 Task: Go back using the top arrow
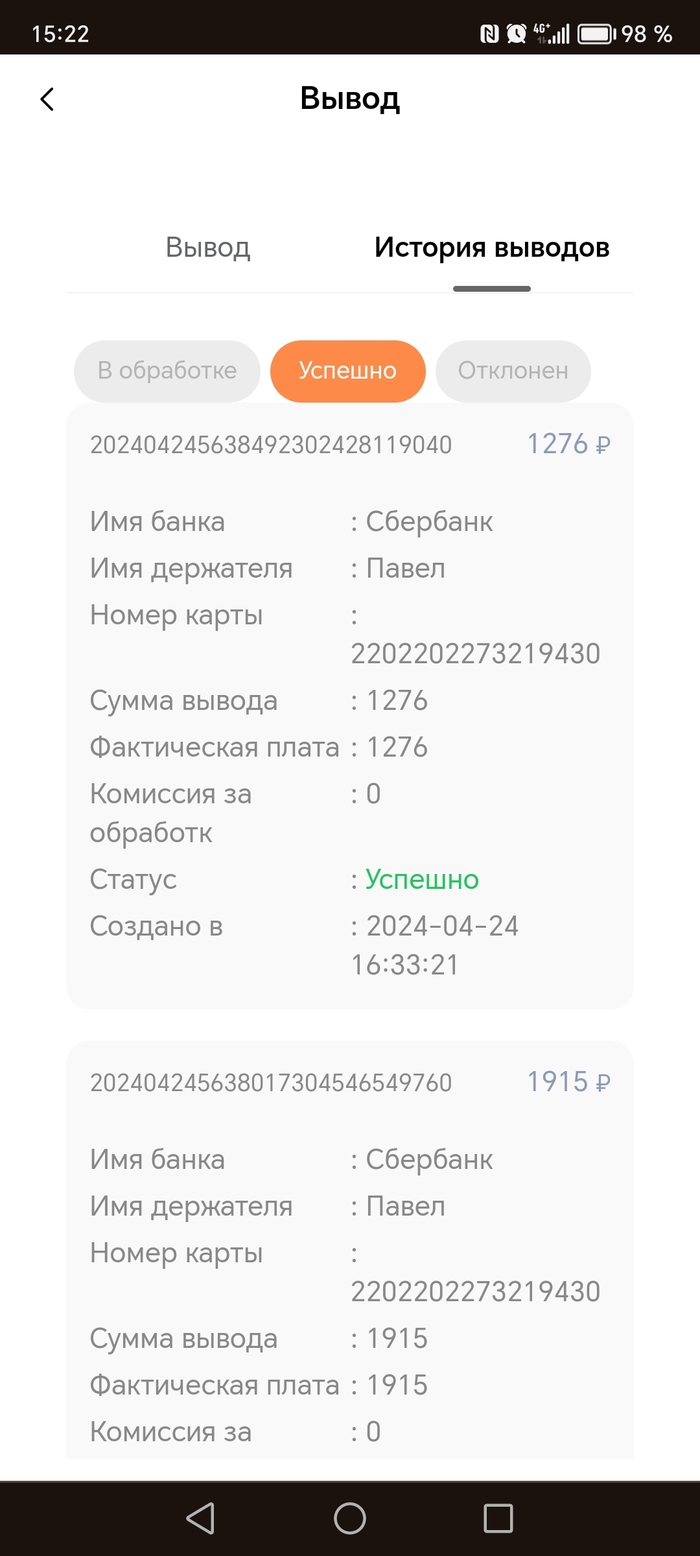(47, 99)
